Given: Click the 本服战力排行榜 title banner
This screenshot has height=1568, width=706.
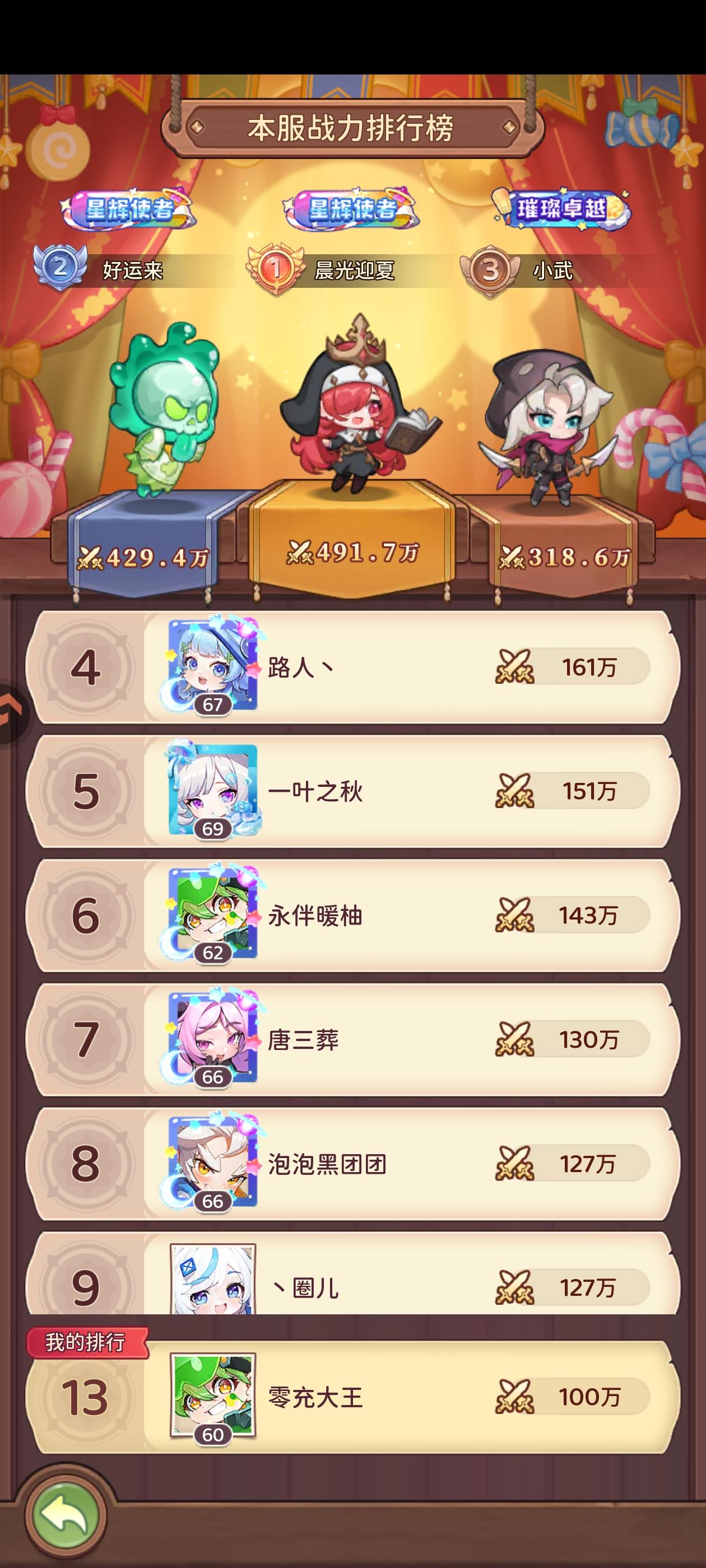Looking at the screenshot, I should pyautogui.click(x=354, y=126).
